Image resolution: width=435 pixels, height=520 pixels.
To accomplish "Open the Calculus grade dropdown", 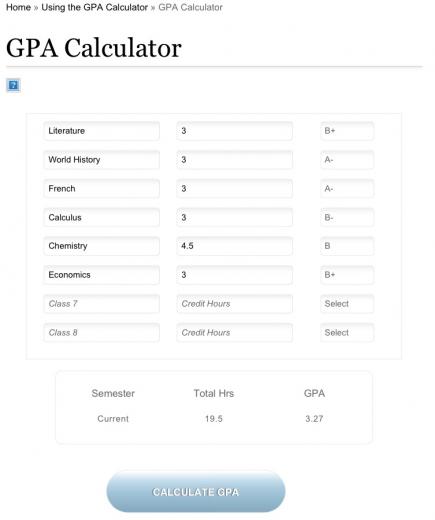I will tap(347, 217).
